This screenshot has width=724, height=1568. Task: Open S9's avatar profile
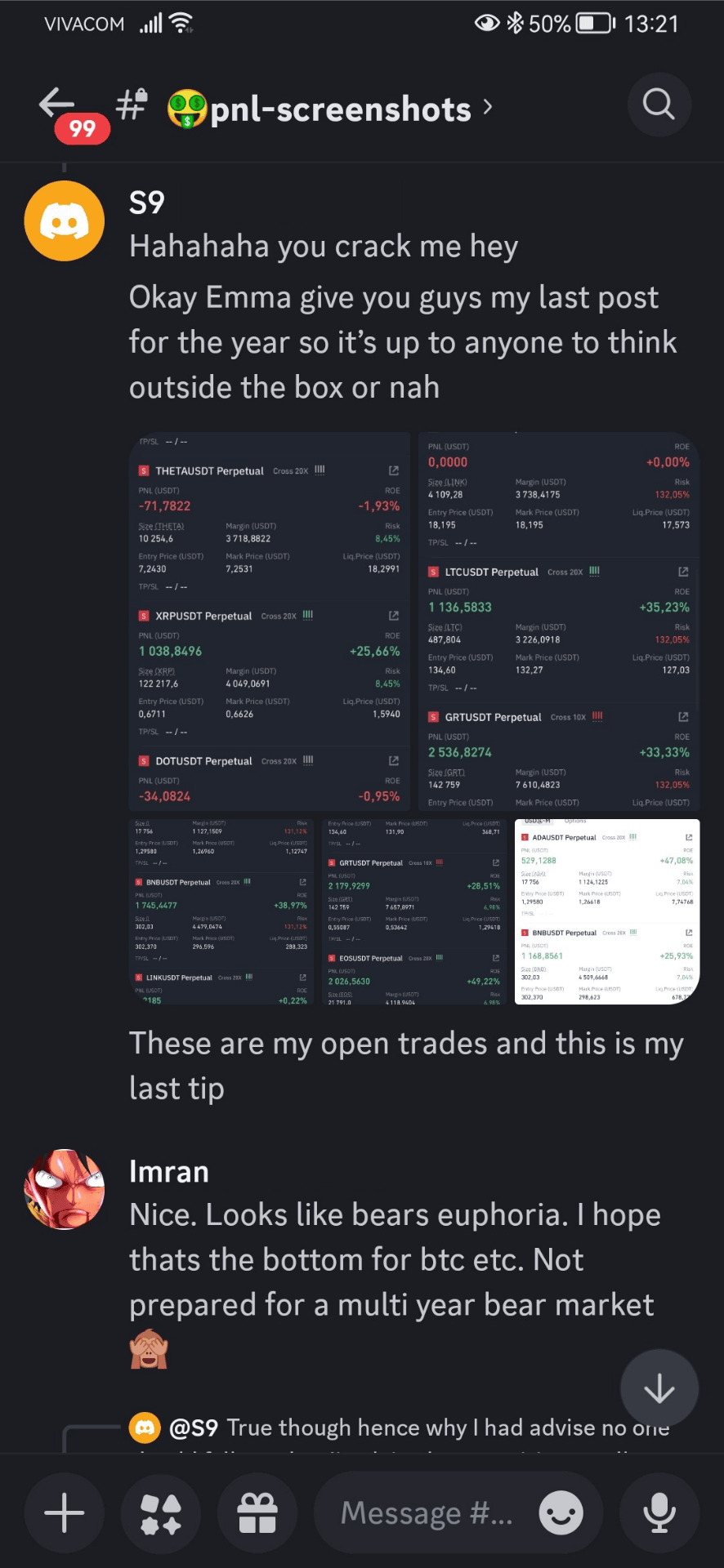65,221
